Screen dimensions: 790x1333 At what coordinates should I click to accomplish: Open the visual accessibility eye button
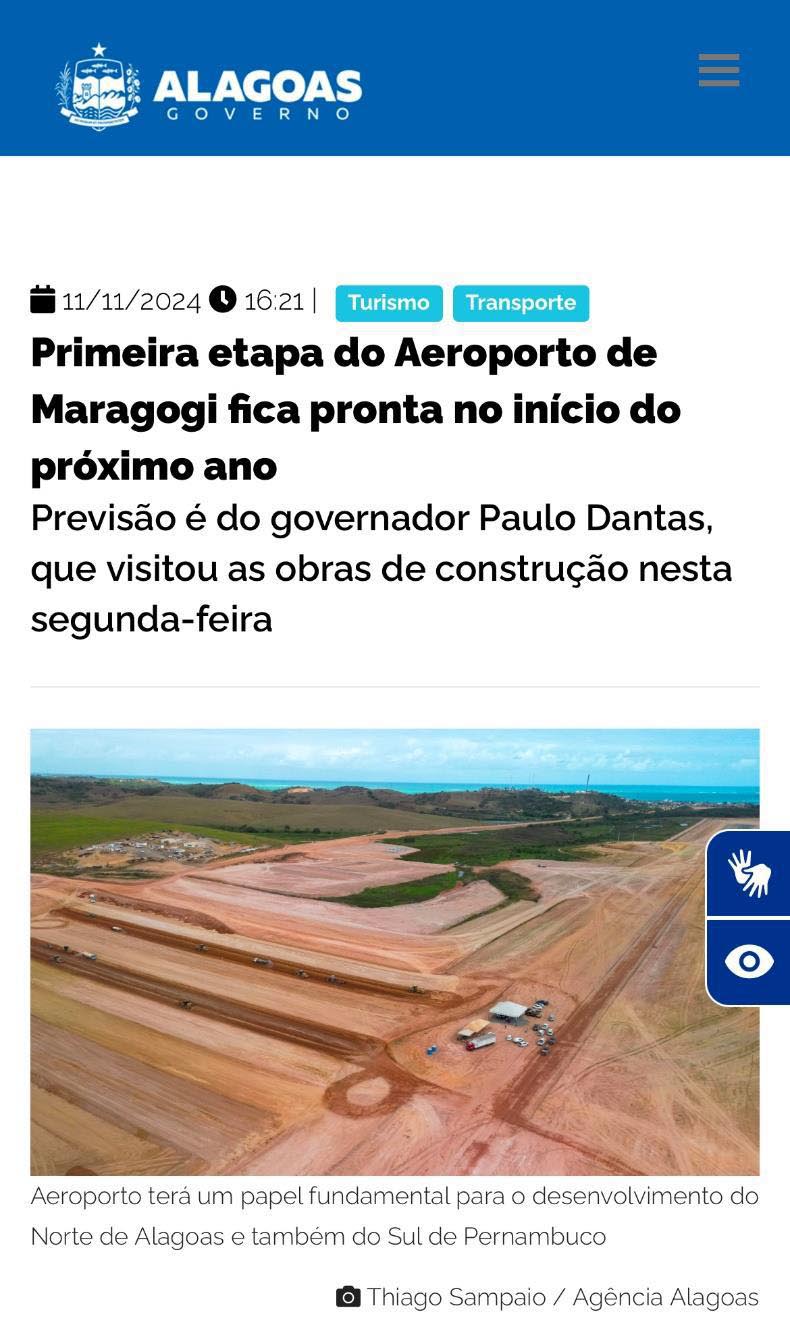(749, 962)
